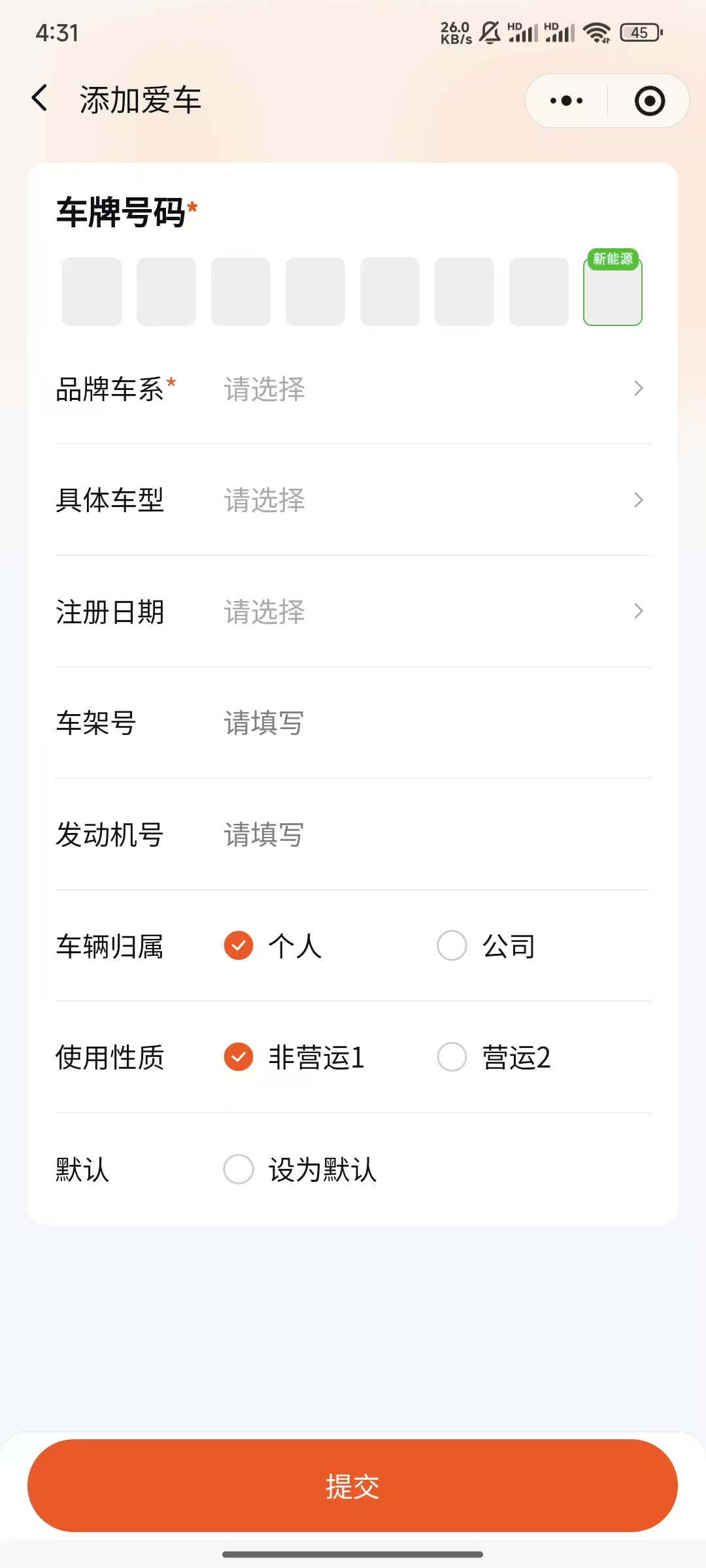
Task: Pick the 注册日期 date
Action: click(431, 612)
